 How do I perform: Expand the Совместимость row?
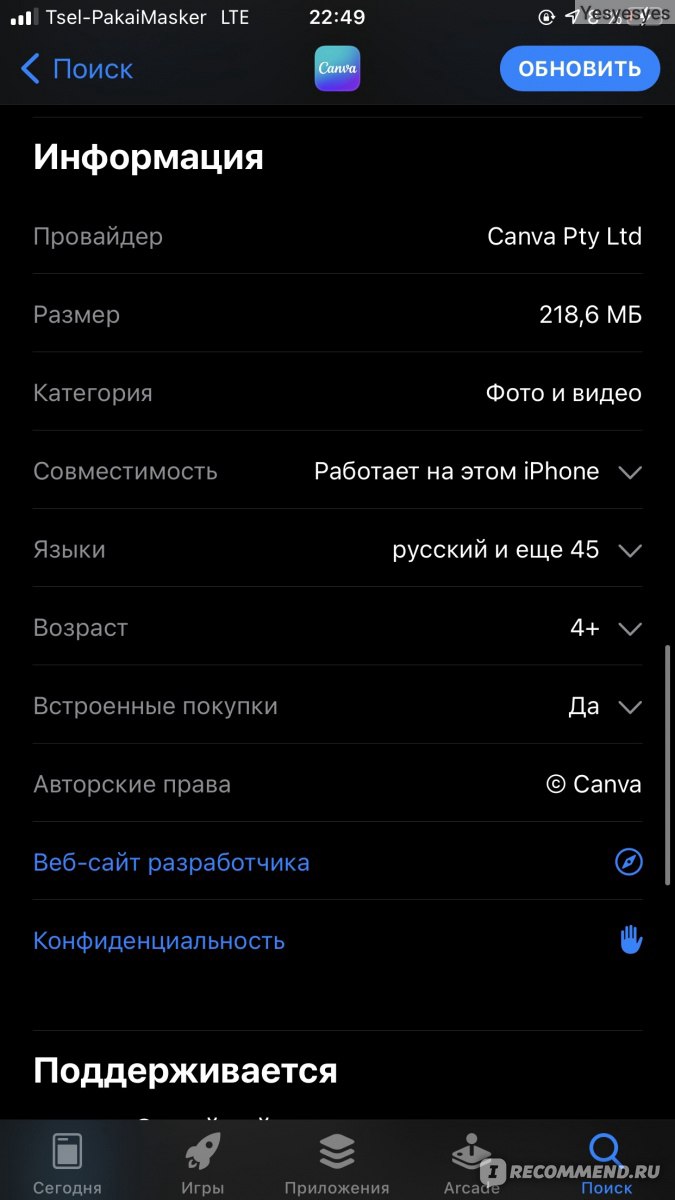(x=337, y=472)
